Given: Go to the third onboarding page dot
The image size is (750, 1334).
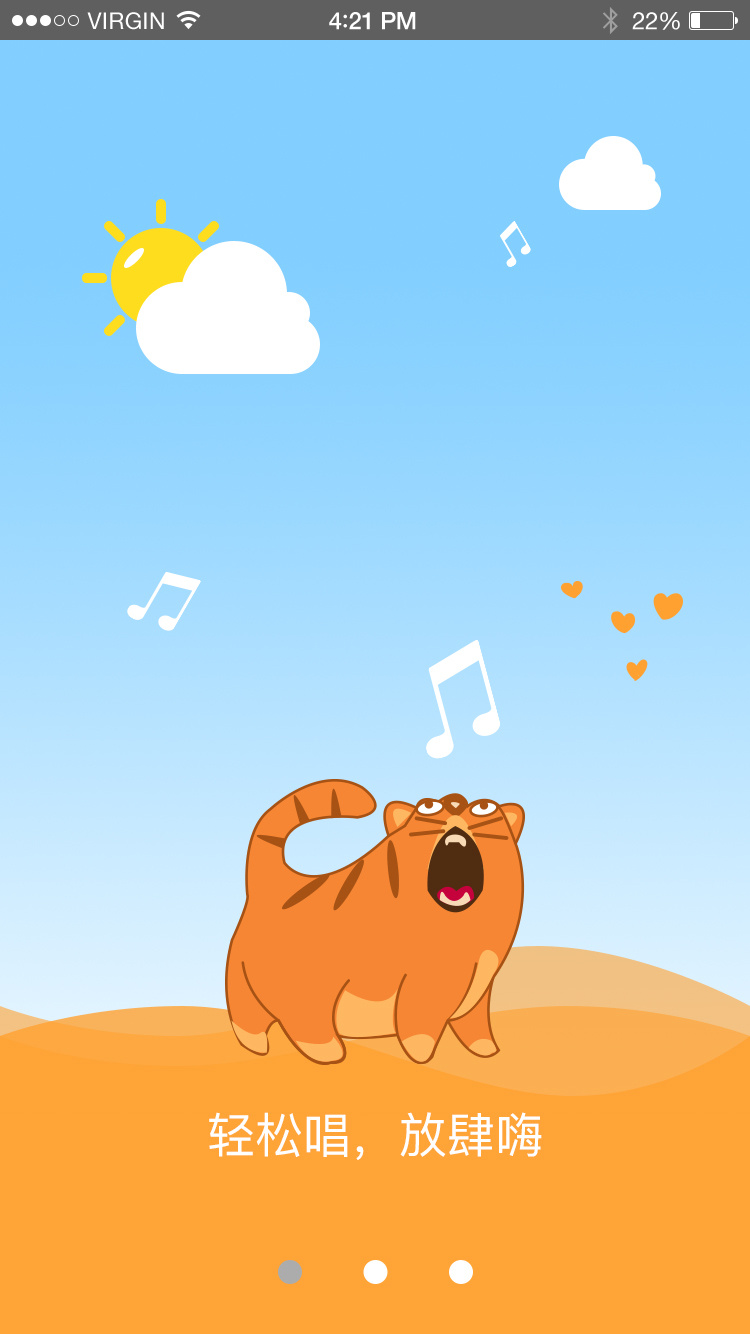Looking at the screenshot, I should (x=461, y=1272).
